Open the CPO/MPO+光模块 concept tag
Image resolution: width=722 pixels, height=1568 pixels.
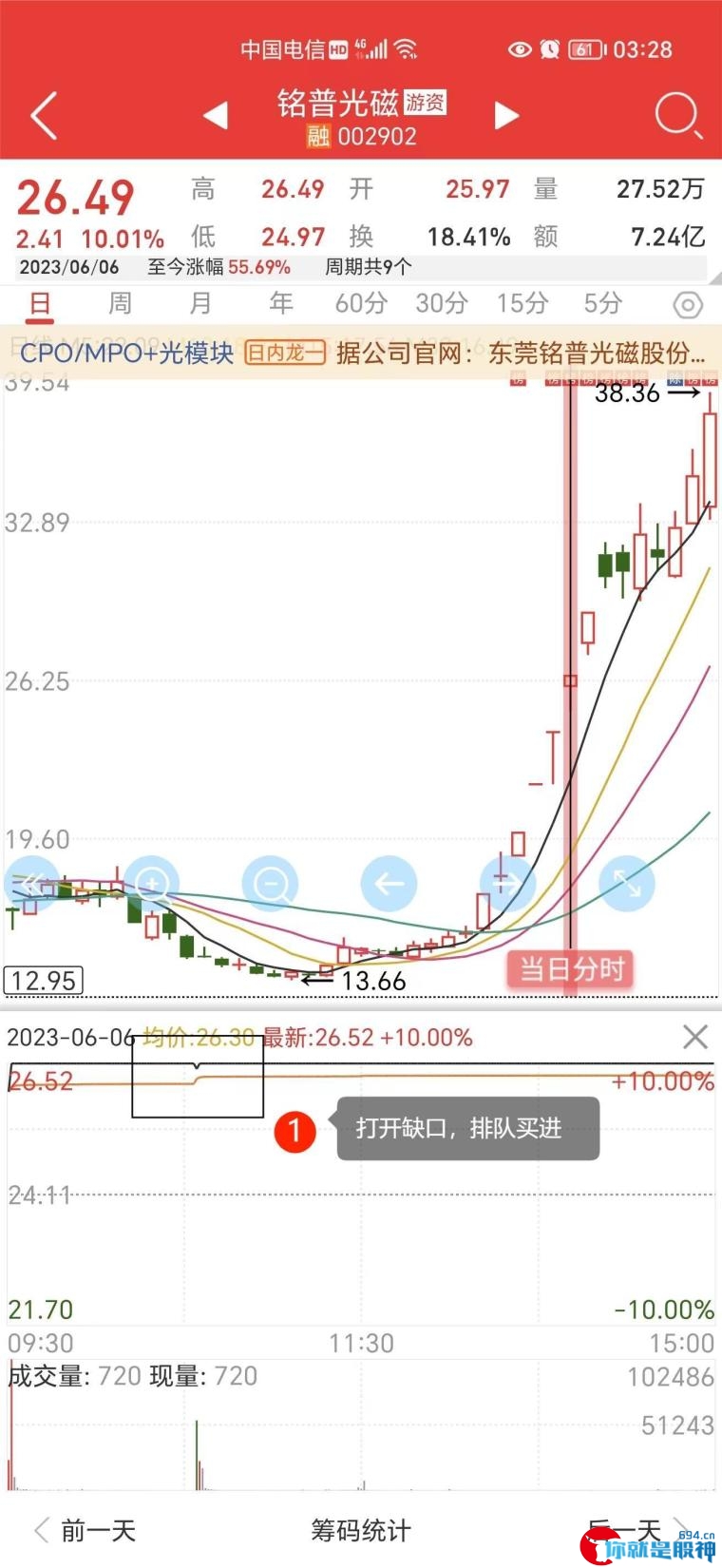[126, 354]
